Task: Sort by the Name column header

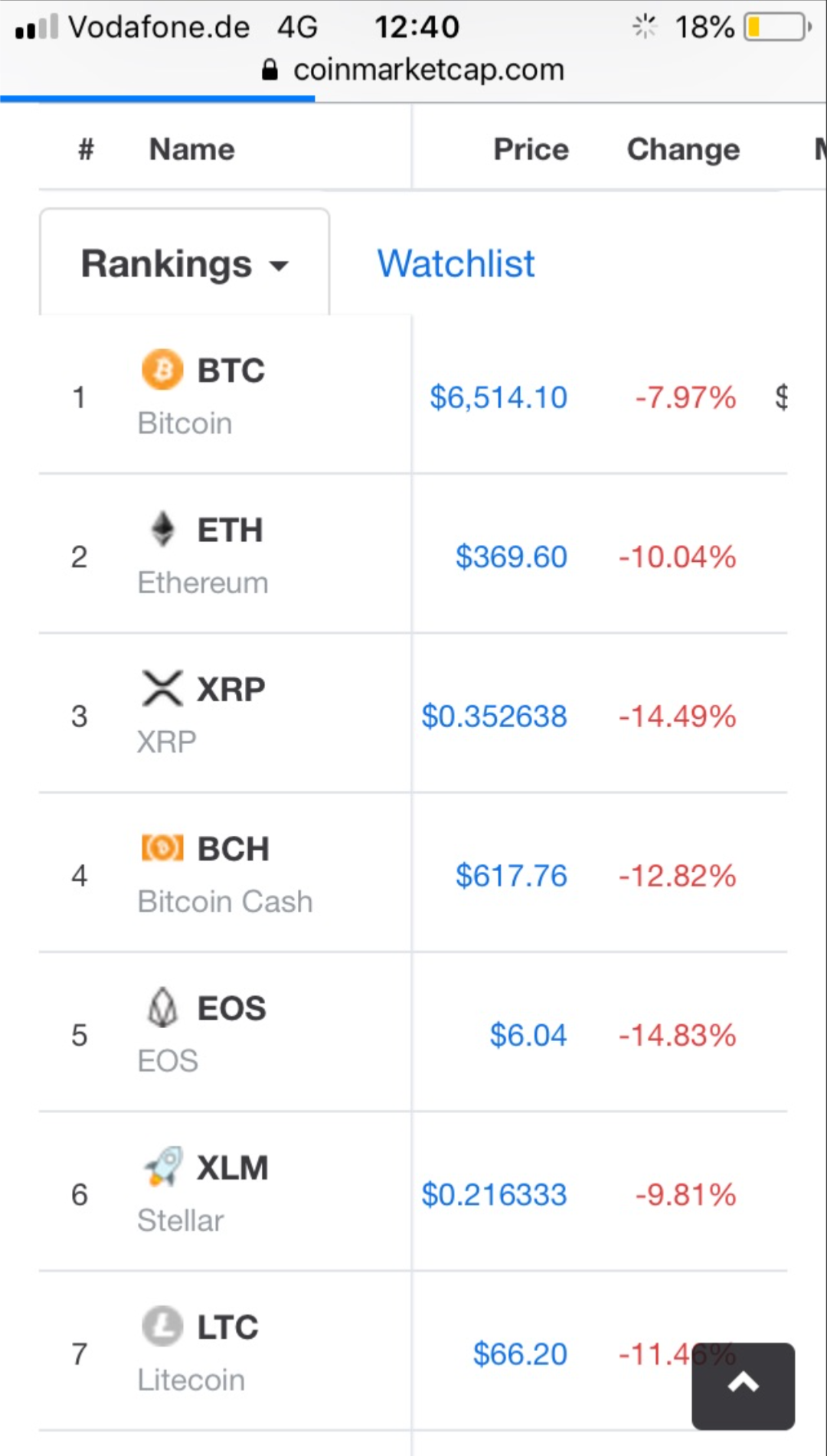Action: point(191,149)
